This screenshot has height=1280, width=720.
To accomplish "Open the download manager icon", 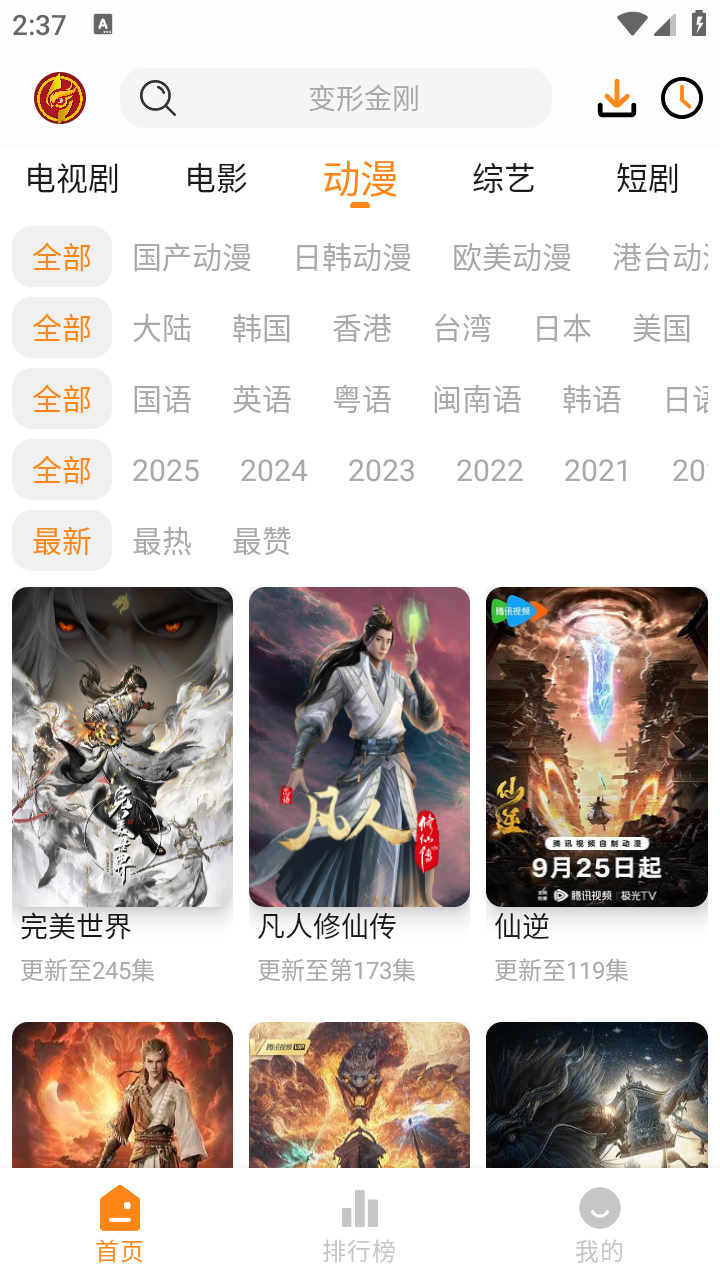I will pos(616,97).
